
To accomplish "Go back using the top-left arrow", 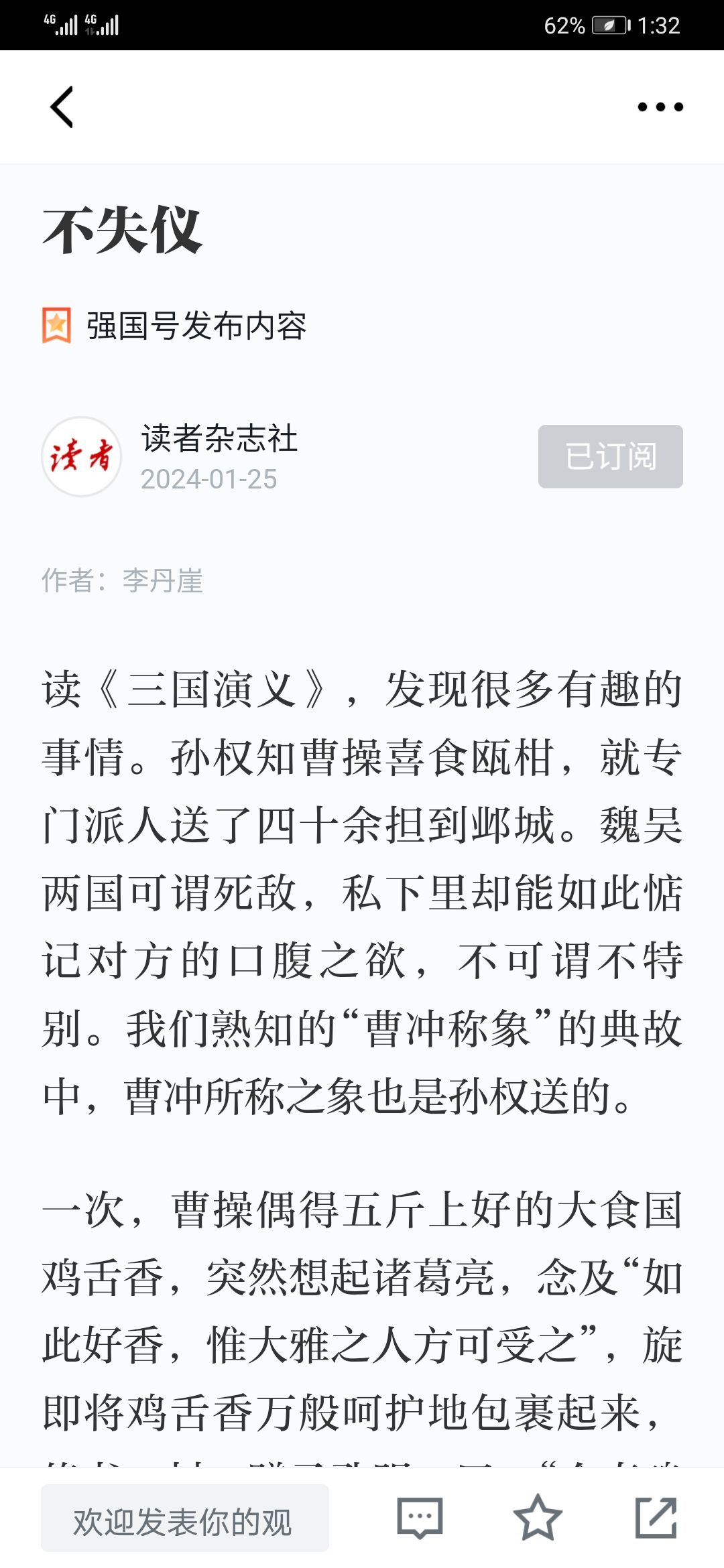I will click(x=62, y=107).
